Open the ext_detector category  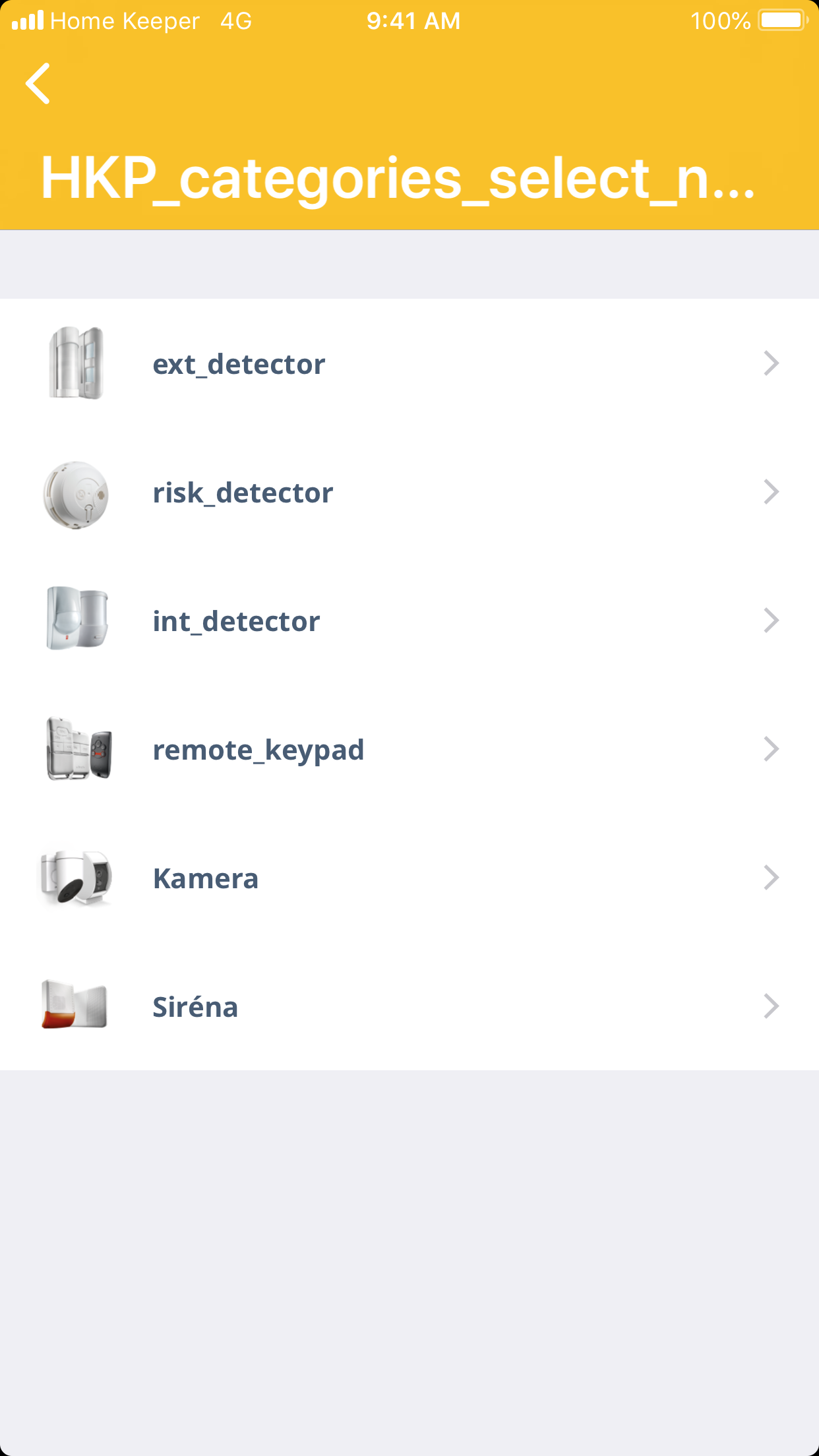[x=409, y=363]
